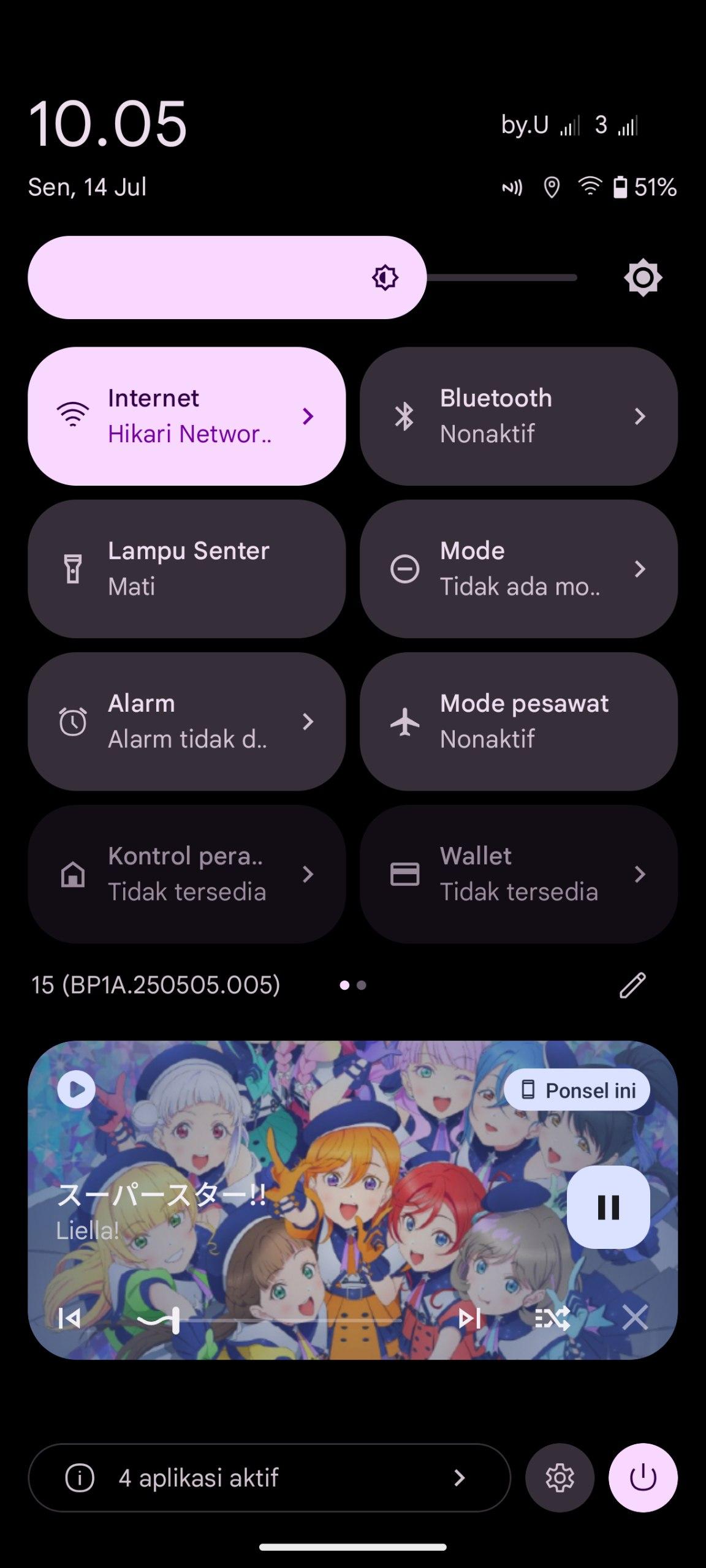This screenshot has width=706, height=1568.
Task: Toggle shuffle in media player
Action: (552, 1317)
